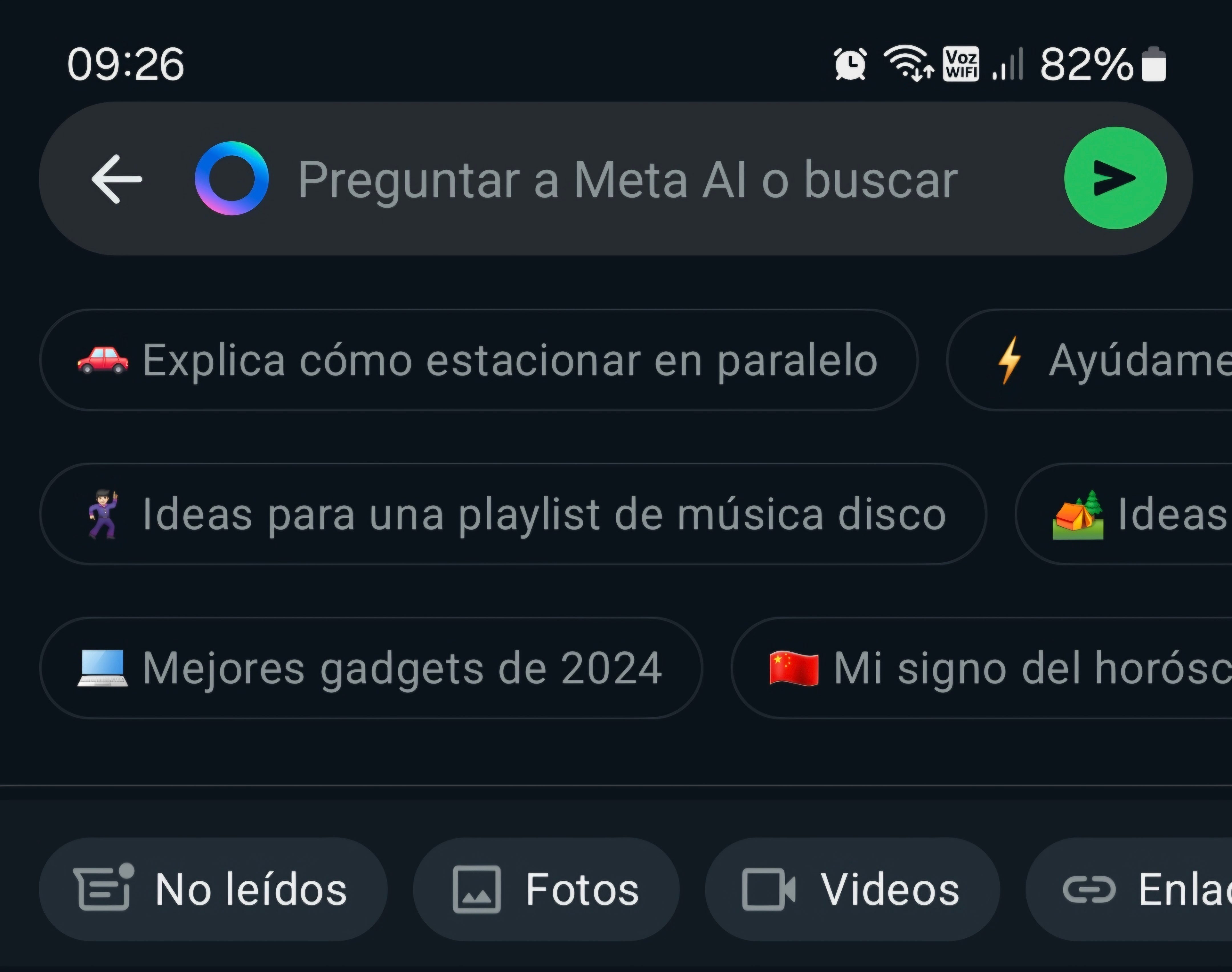Go back using the arrow icon

point(117,179)
